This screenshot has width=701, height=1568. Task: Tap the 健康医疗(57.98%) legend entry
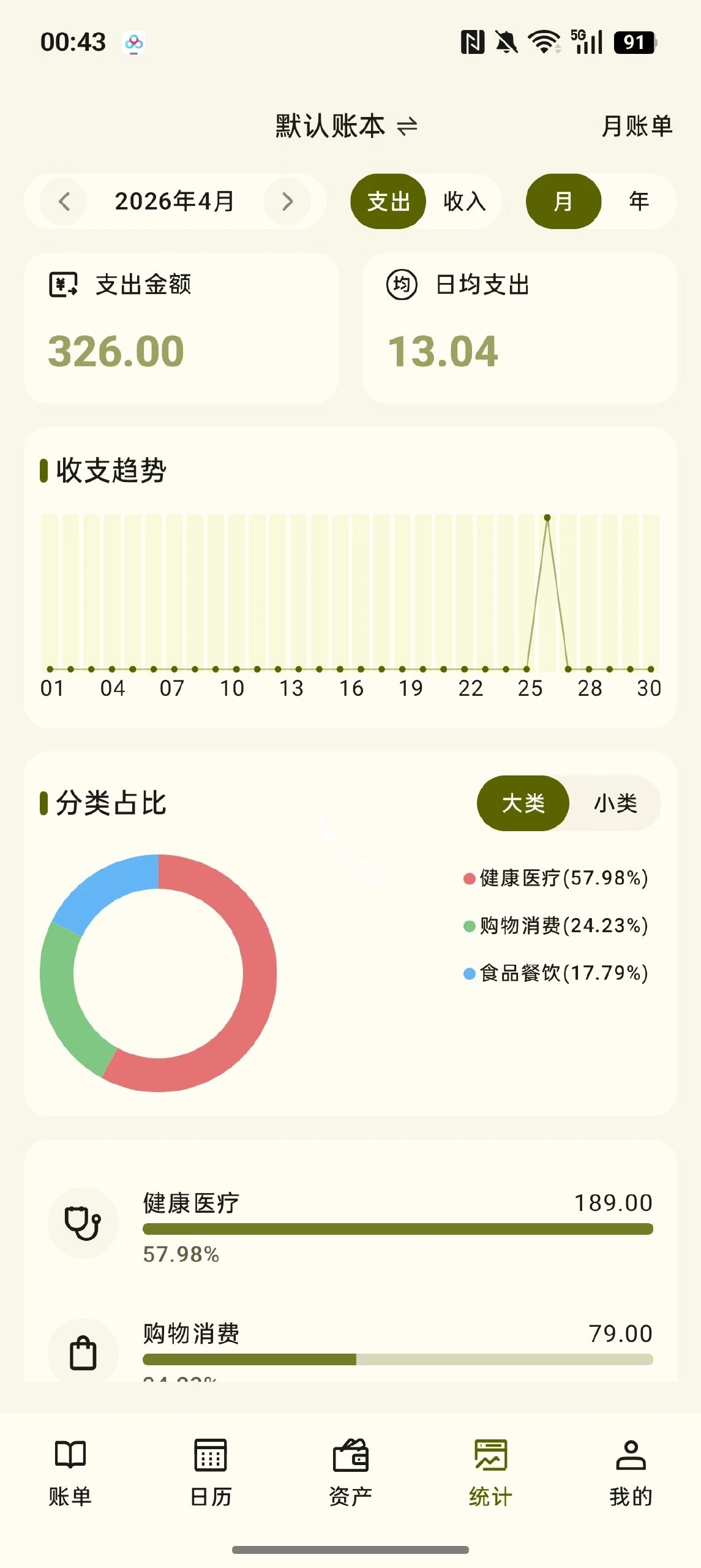click(x=556, y=877)
